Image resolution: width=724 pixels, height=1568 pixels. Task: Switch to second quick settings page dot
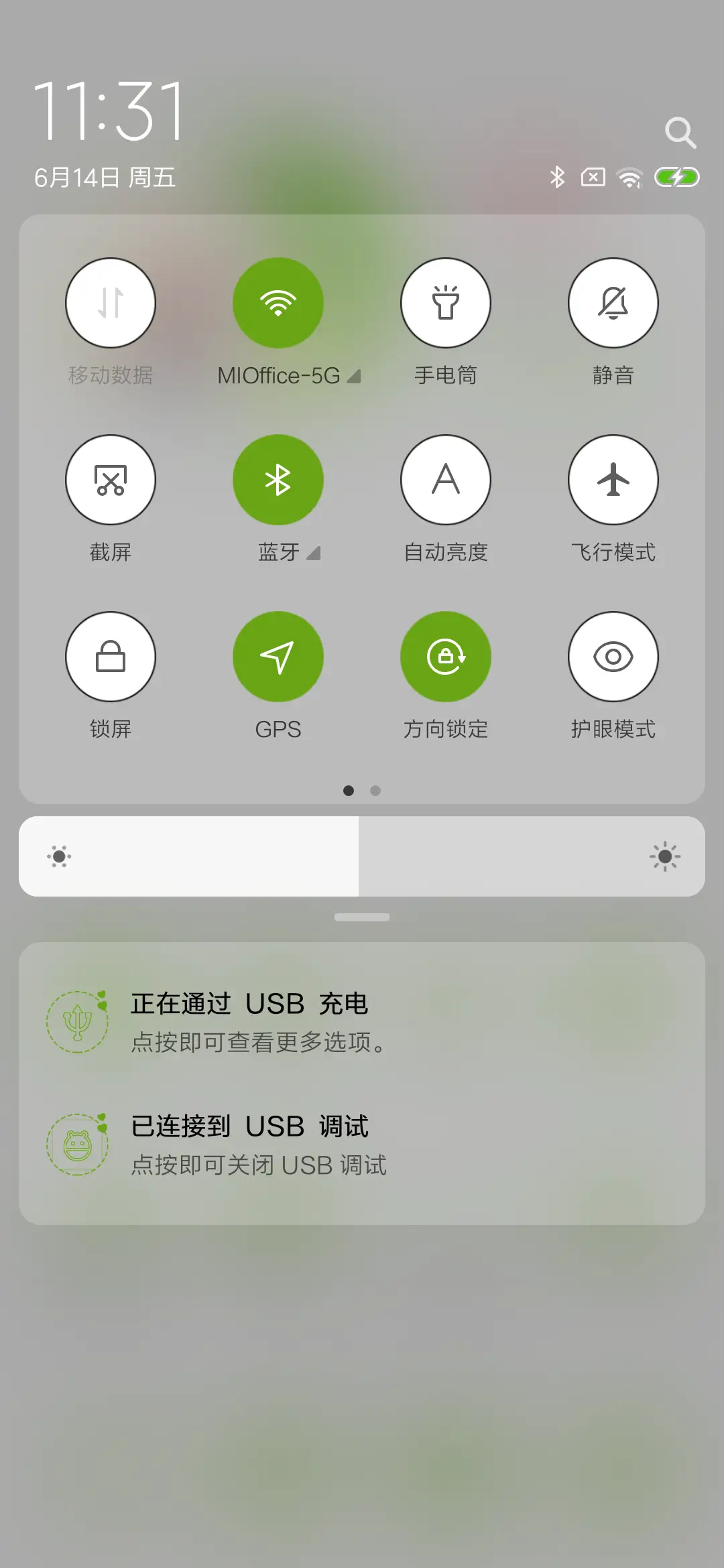click(x=375, y=791)
